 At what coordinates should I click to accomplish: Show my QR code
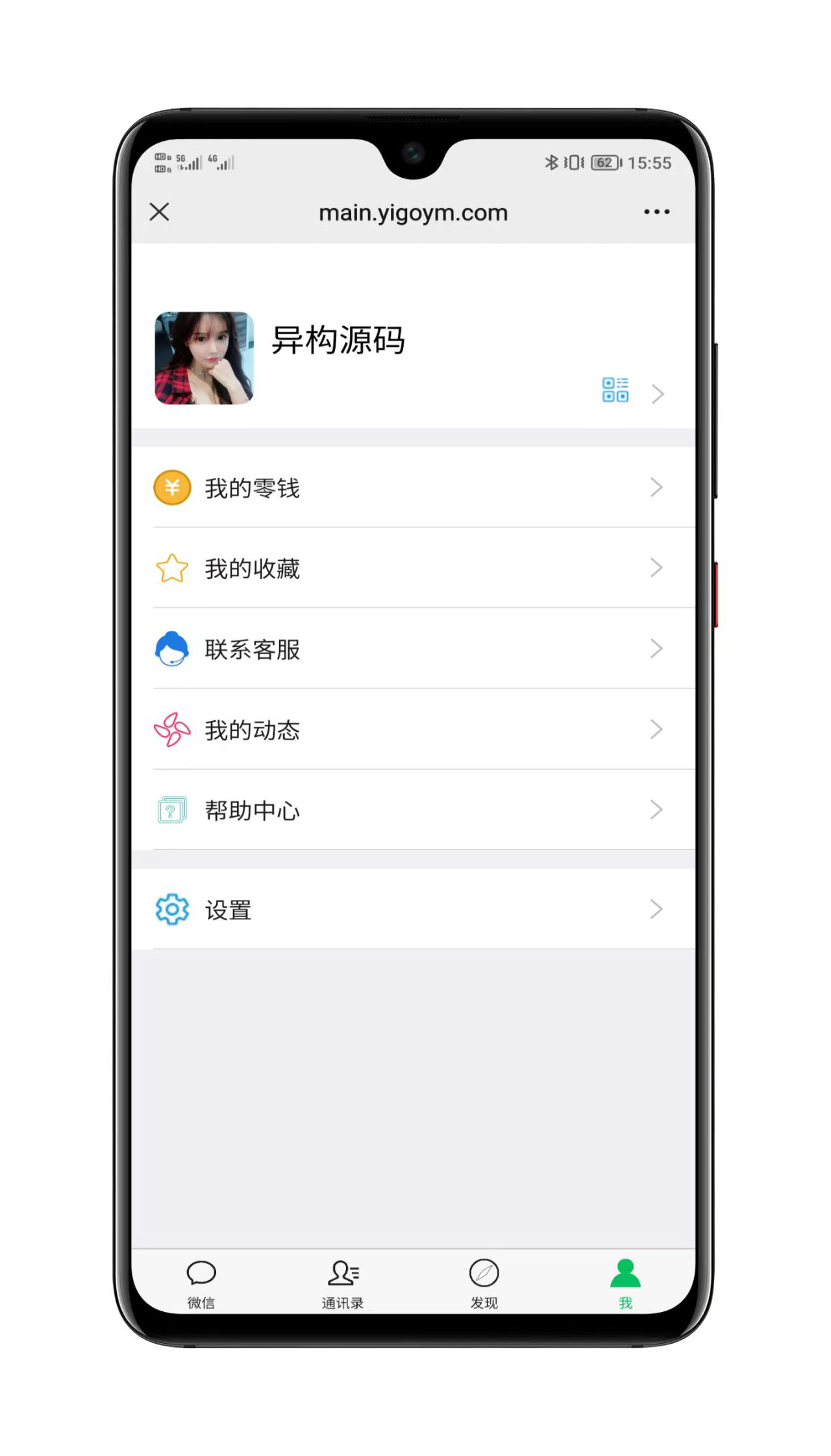(x=615, y=390)
